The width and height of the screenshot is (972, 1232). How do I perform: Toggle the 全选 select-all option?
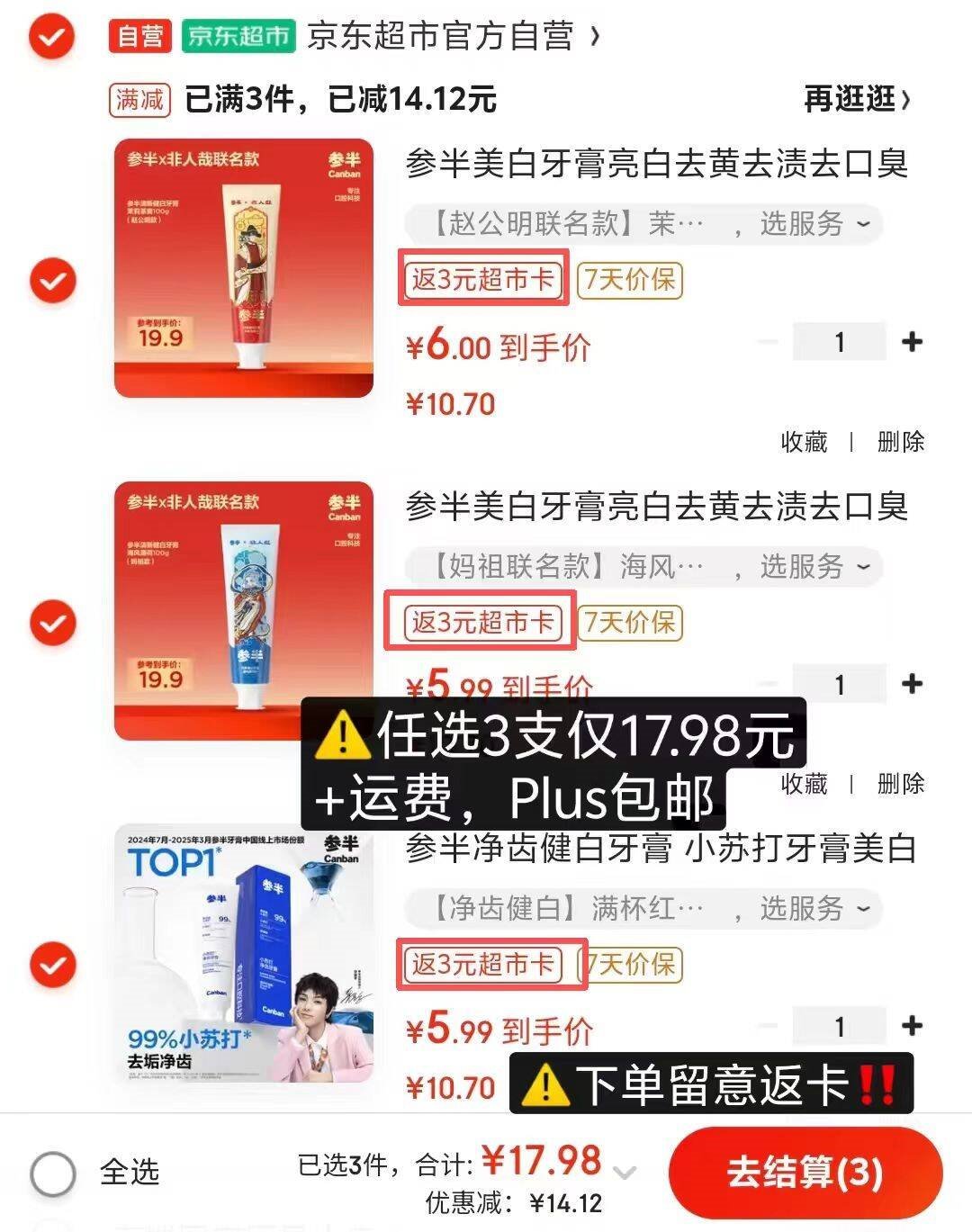click(54, 1173)
